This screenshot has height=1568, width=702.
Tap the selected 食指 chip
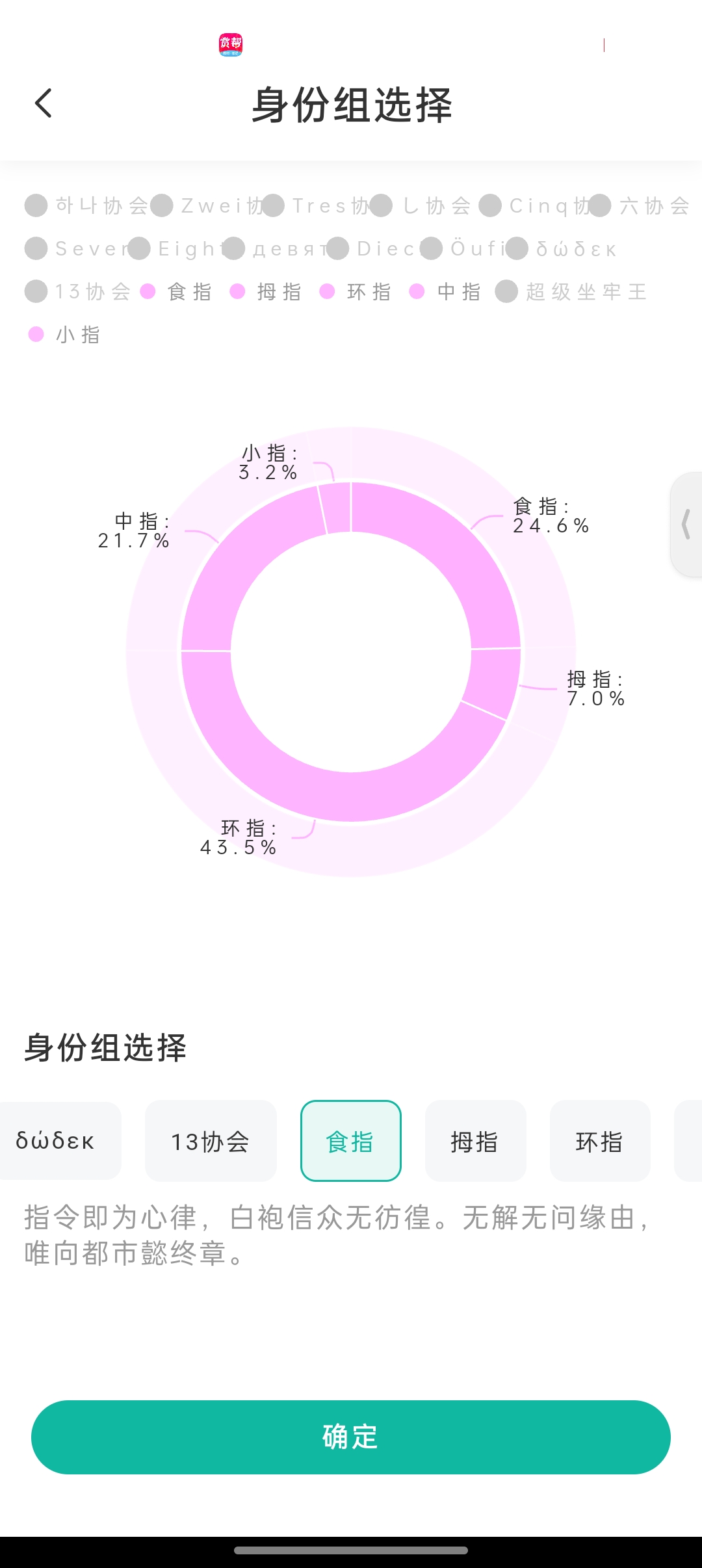[x=351, y=1142]
